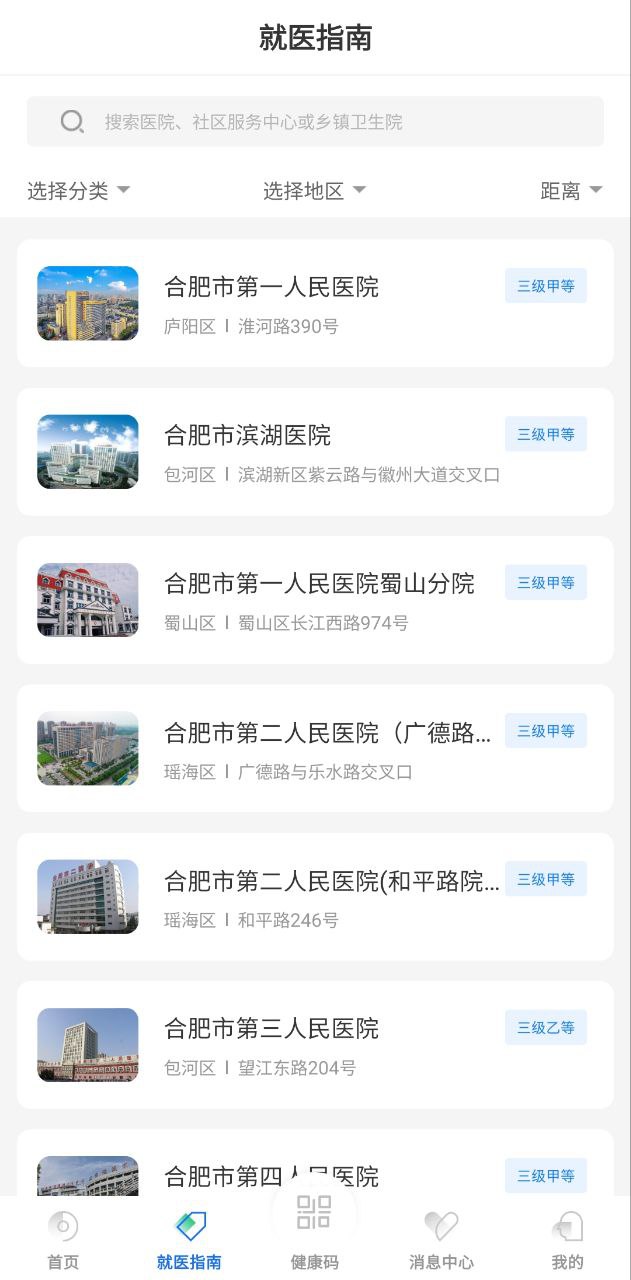Open 合肥市第四人民医院 card

click(x=315, y=1172)
